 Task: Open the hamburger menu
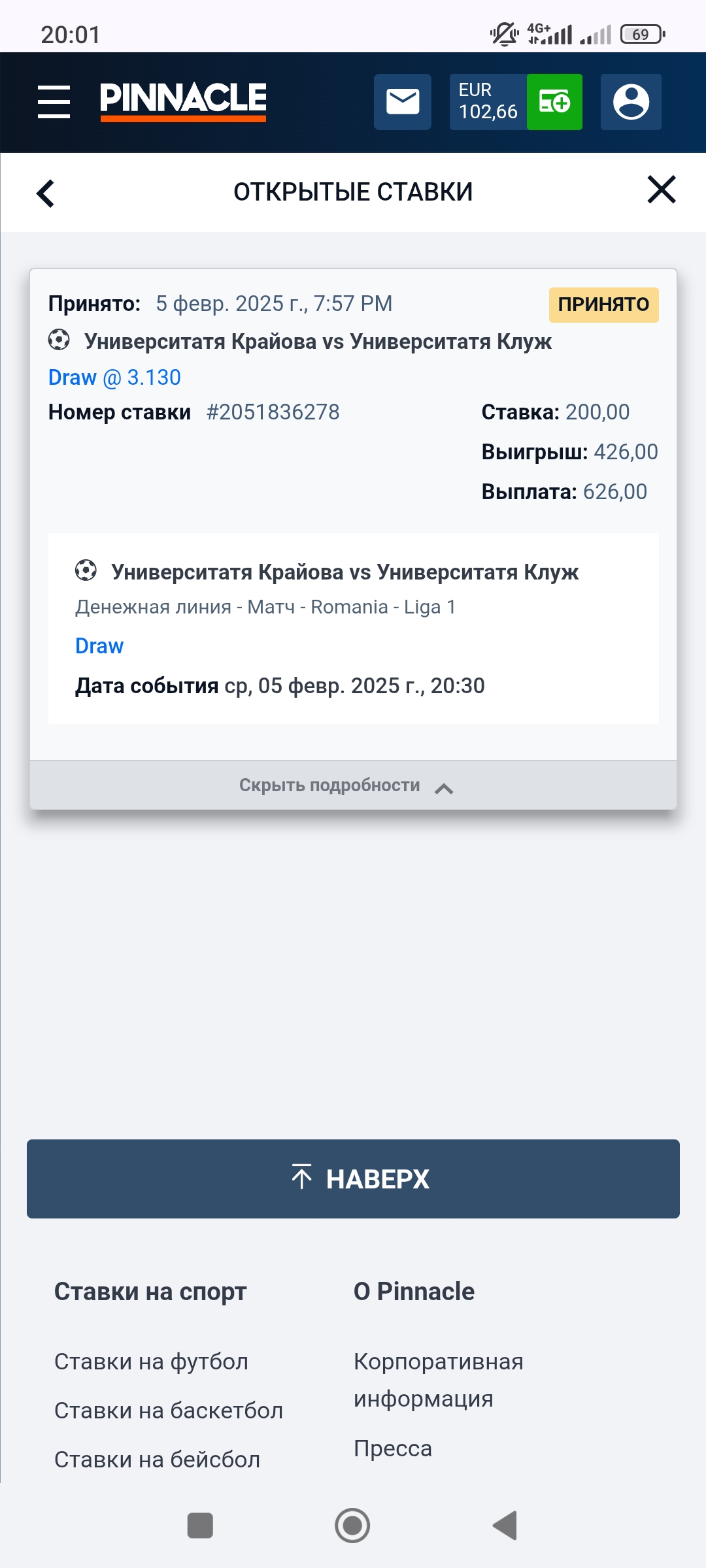(x=54, y=102)
